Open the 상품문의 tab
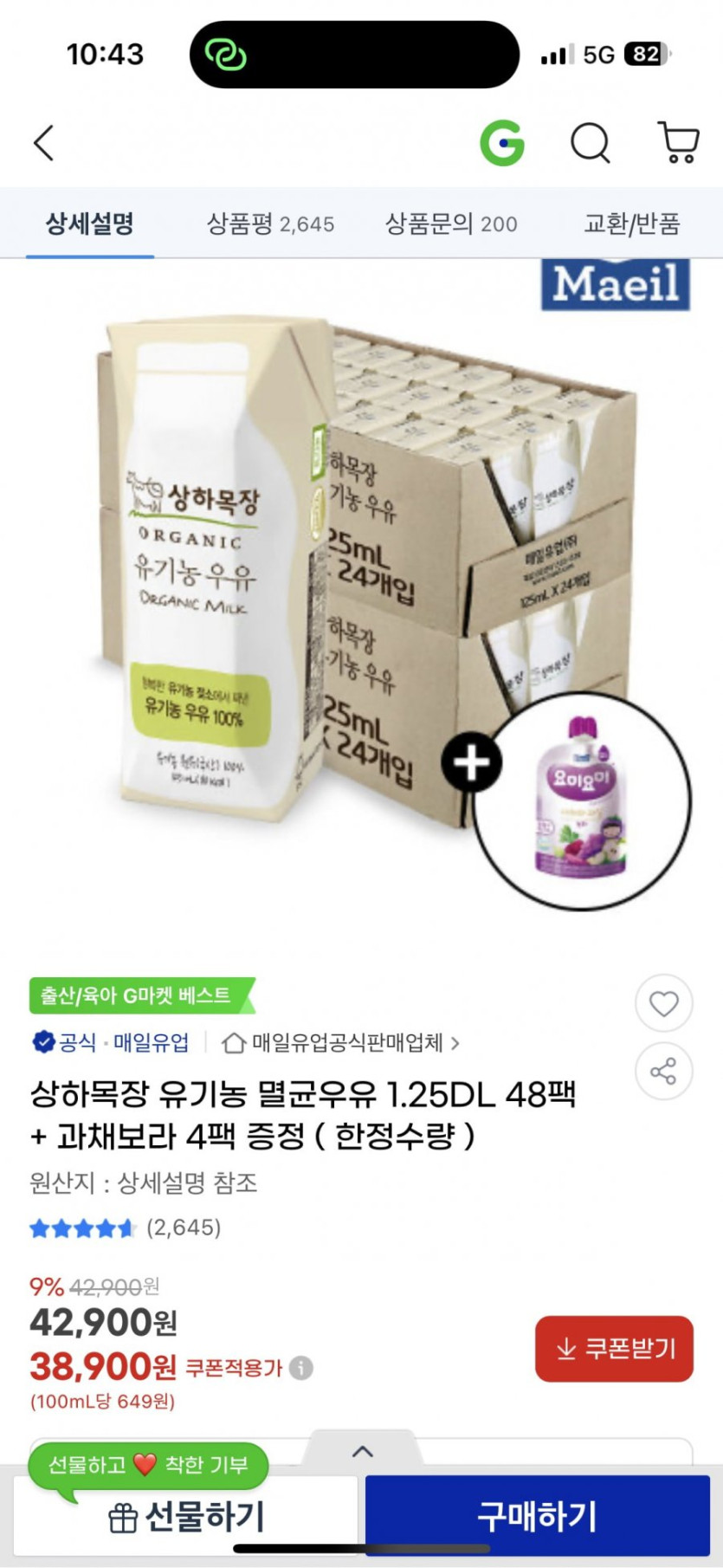723x1568 pixels. (450, 224)
